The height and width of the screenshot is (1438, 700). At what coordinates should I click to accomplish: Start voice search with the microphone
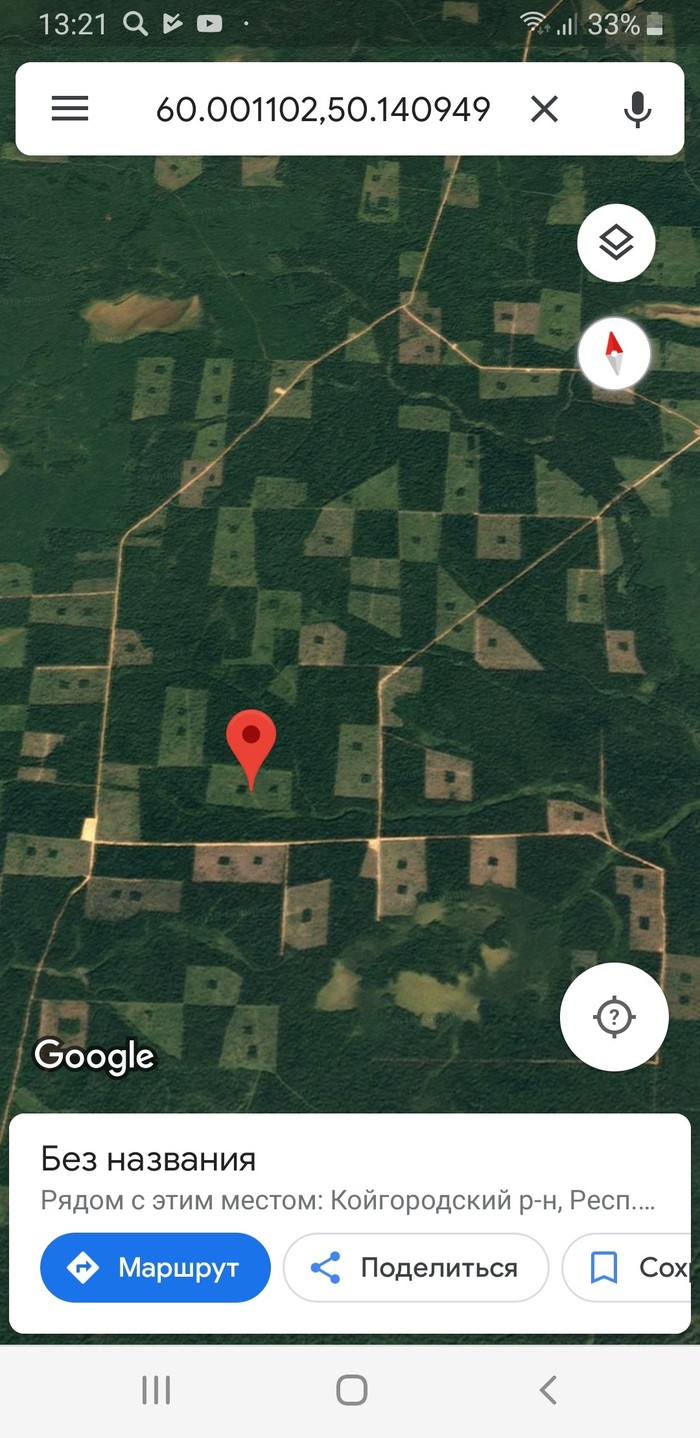click(637, 109)
